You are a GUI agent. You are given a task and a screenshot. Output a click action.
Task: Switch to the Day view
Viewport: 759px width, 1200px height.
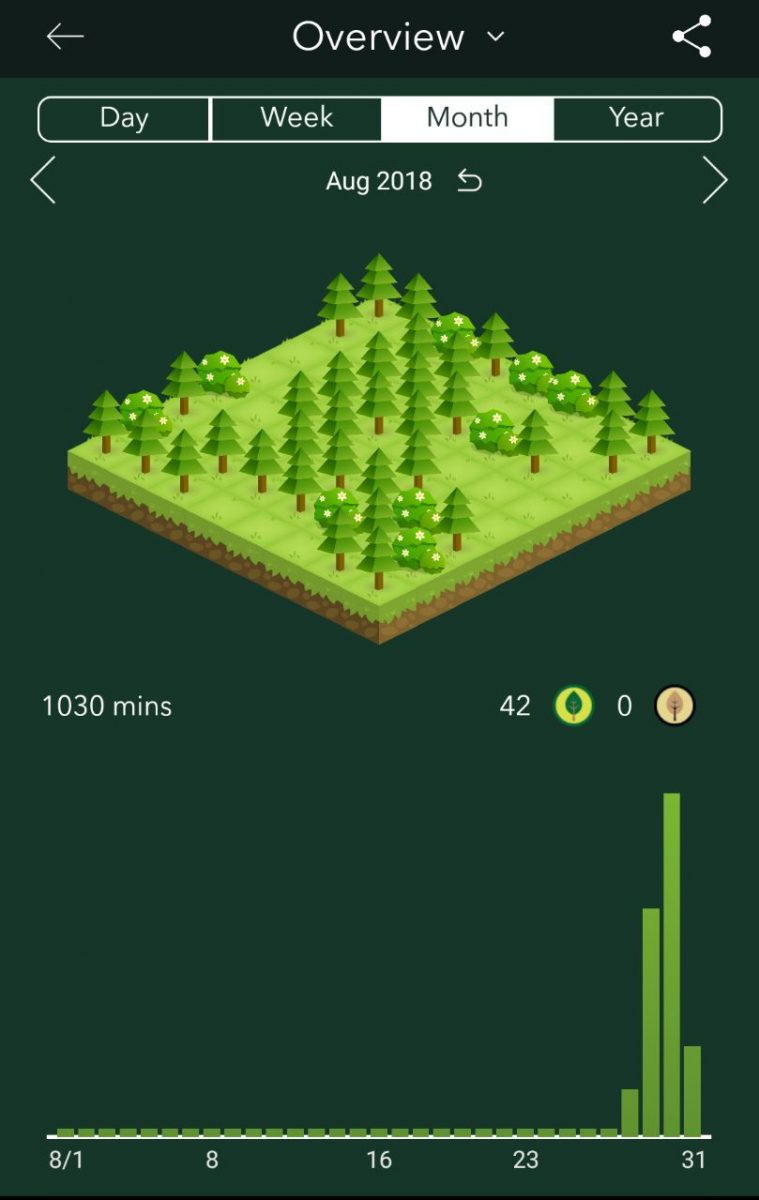click(x=123, y=117)
